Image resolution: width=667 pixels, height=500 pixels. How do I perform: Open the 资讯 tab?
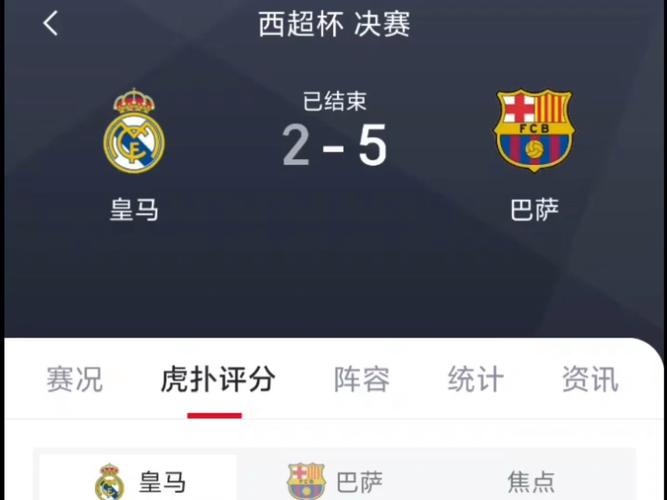click(590, 379)
